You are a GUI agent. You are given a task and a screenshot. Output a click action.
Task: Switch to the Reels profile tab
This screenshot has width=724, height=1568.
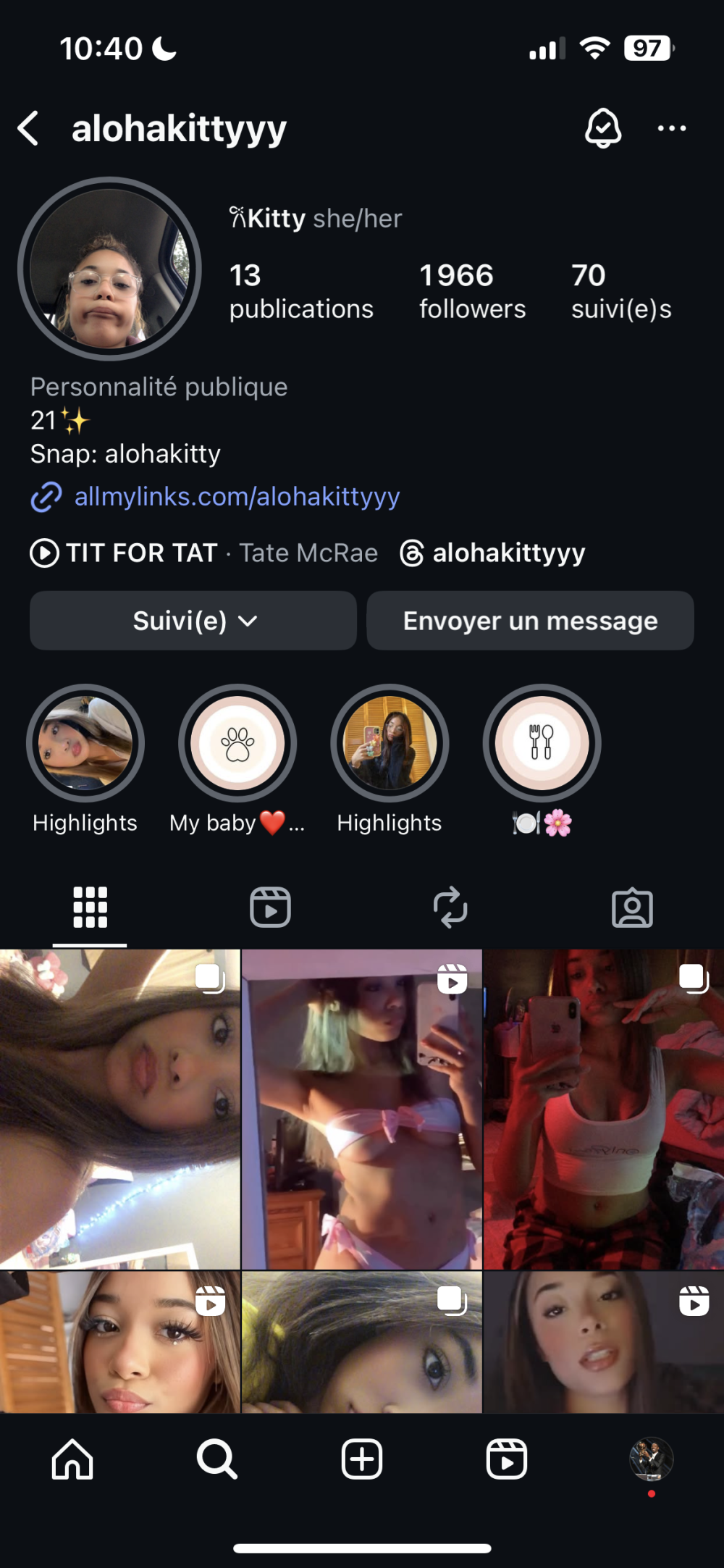[270, 907]
